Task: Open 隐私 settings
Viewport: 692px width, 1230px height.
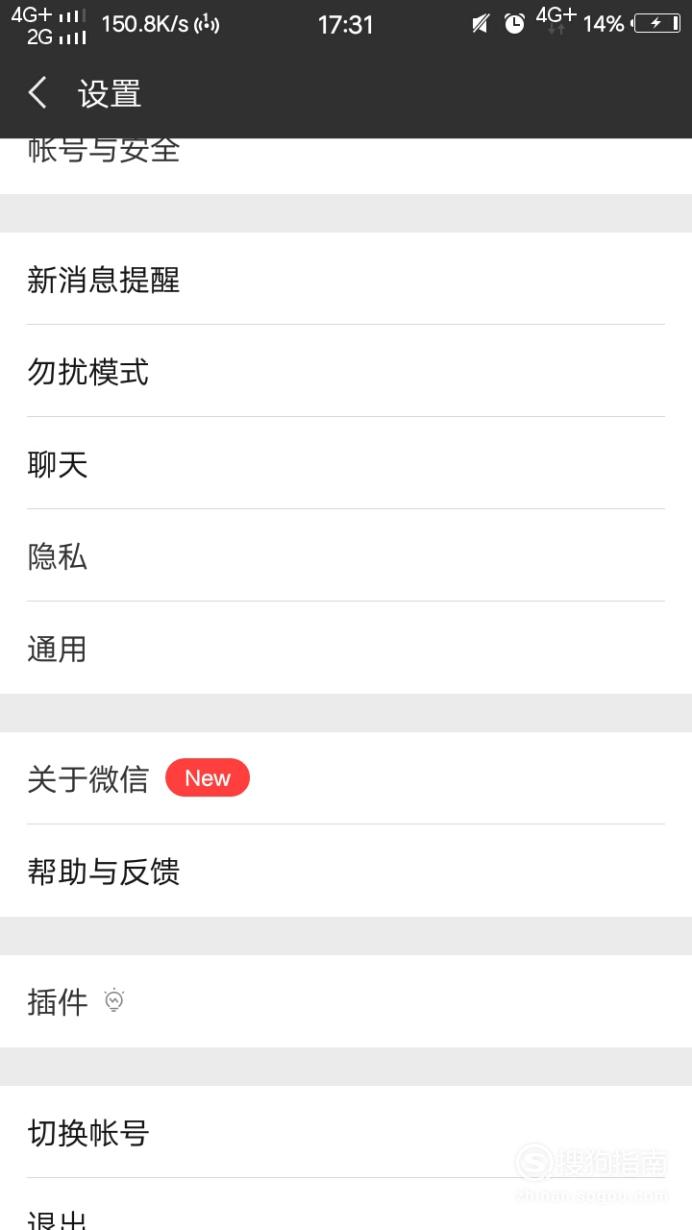Action: coord(346,555)
